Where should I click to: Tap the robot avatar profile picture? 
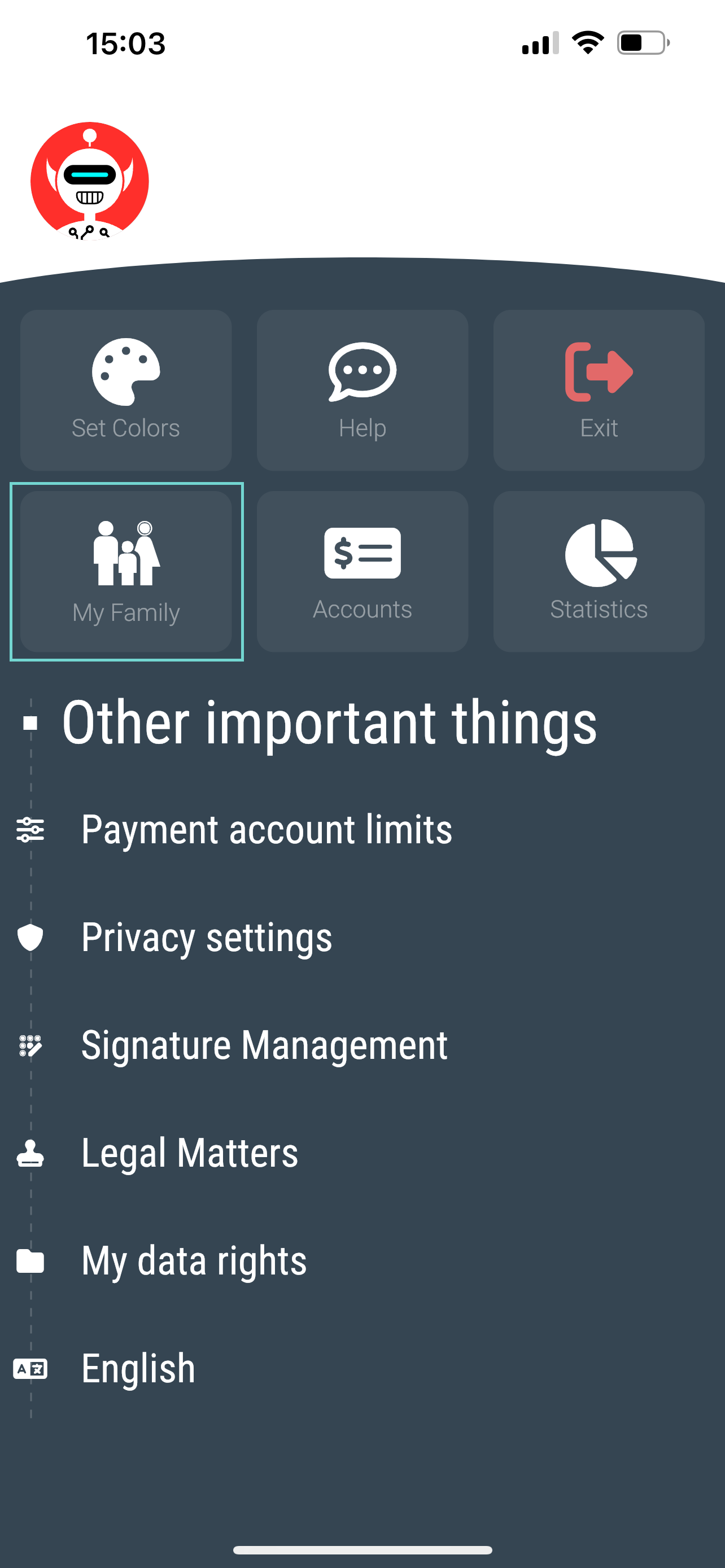[x=89, y=181]
